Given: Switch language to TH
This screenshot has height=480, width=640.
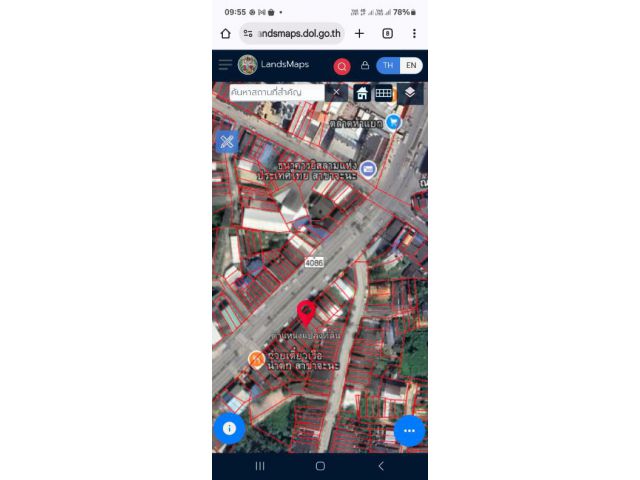Looking at the screenshot, I should pyautogui.click(x=388, y=66).
